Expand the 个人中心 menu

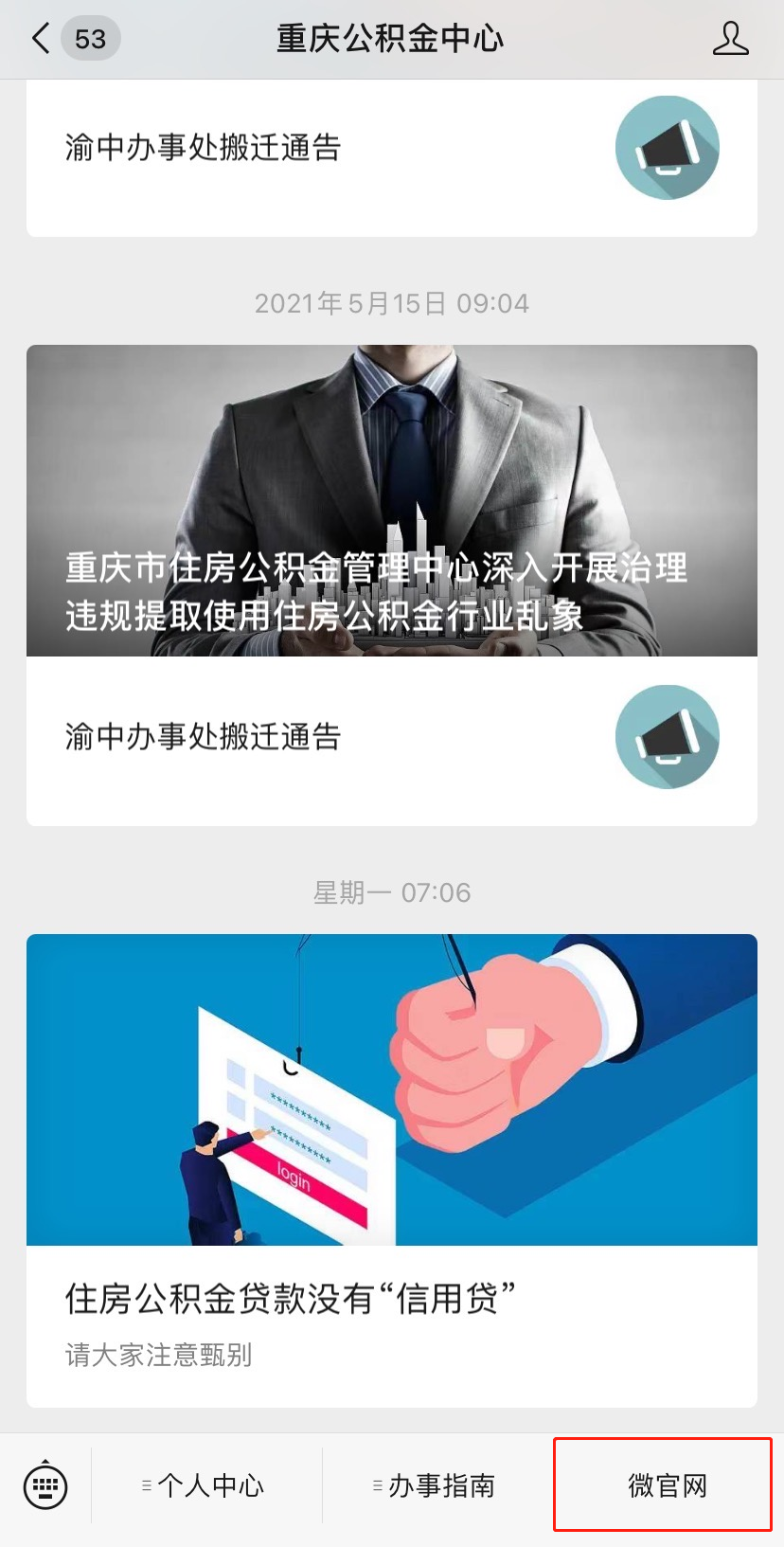(206, 1485)
